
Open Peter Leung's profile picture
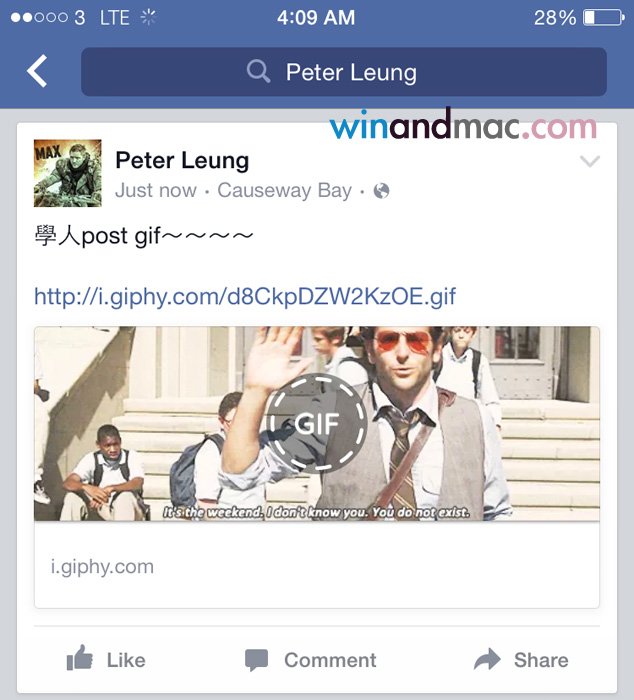click(68, 173)
